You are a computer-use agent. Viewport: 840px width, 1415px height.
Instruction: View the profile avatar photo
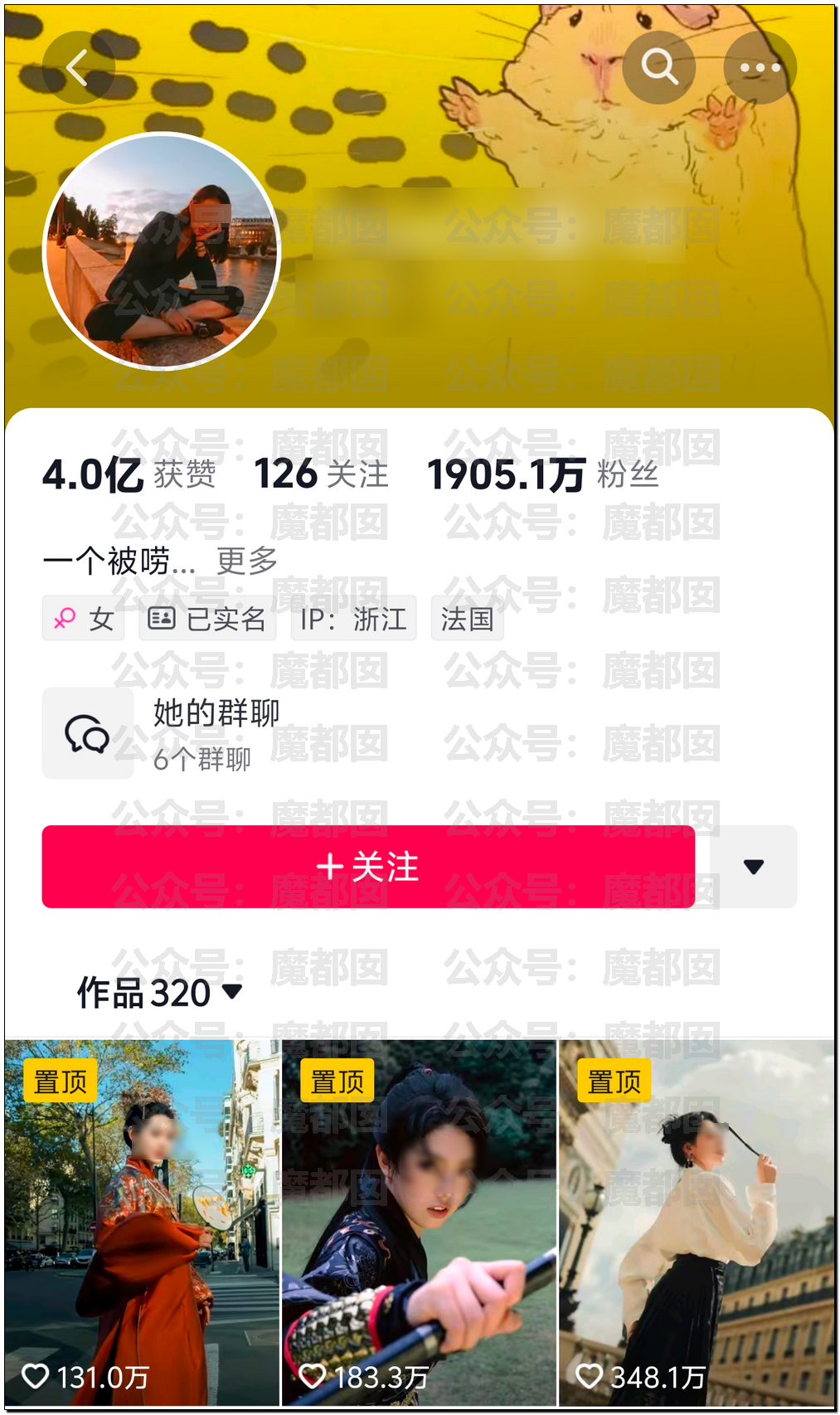(x=162, y=251)
